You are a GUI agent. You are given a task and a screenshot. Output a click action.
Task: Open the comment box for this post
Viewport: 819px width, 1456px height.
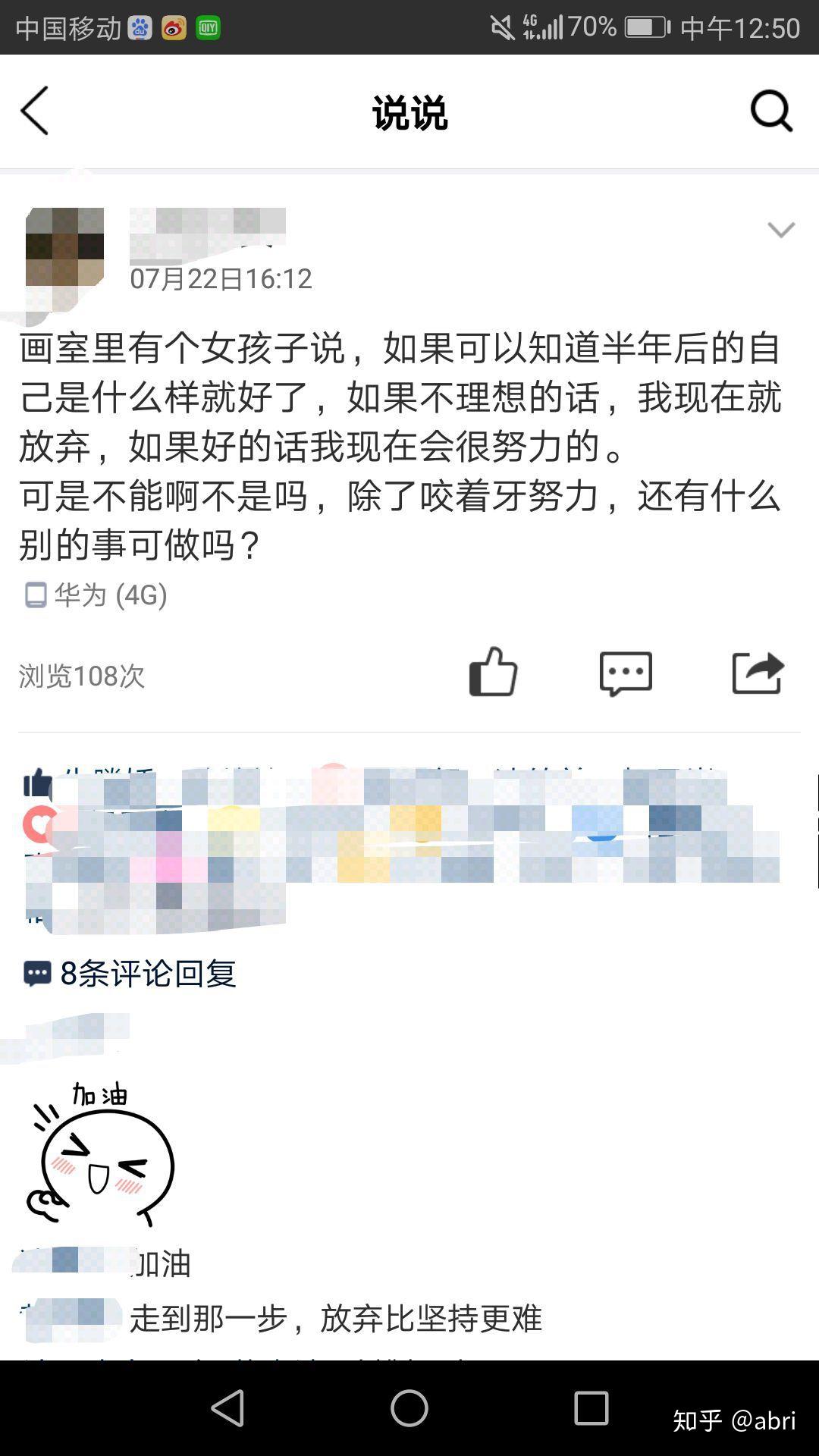point(626,673)
